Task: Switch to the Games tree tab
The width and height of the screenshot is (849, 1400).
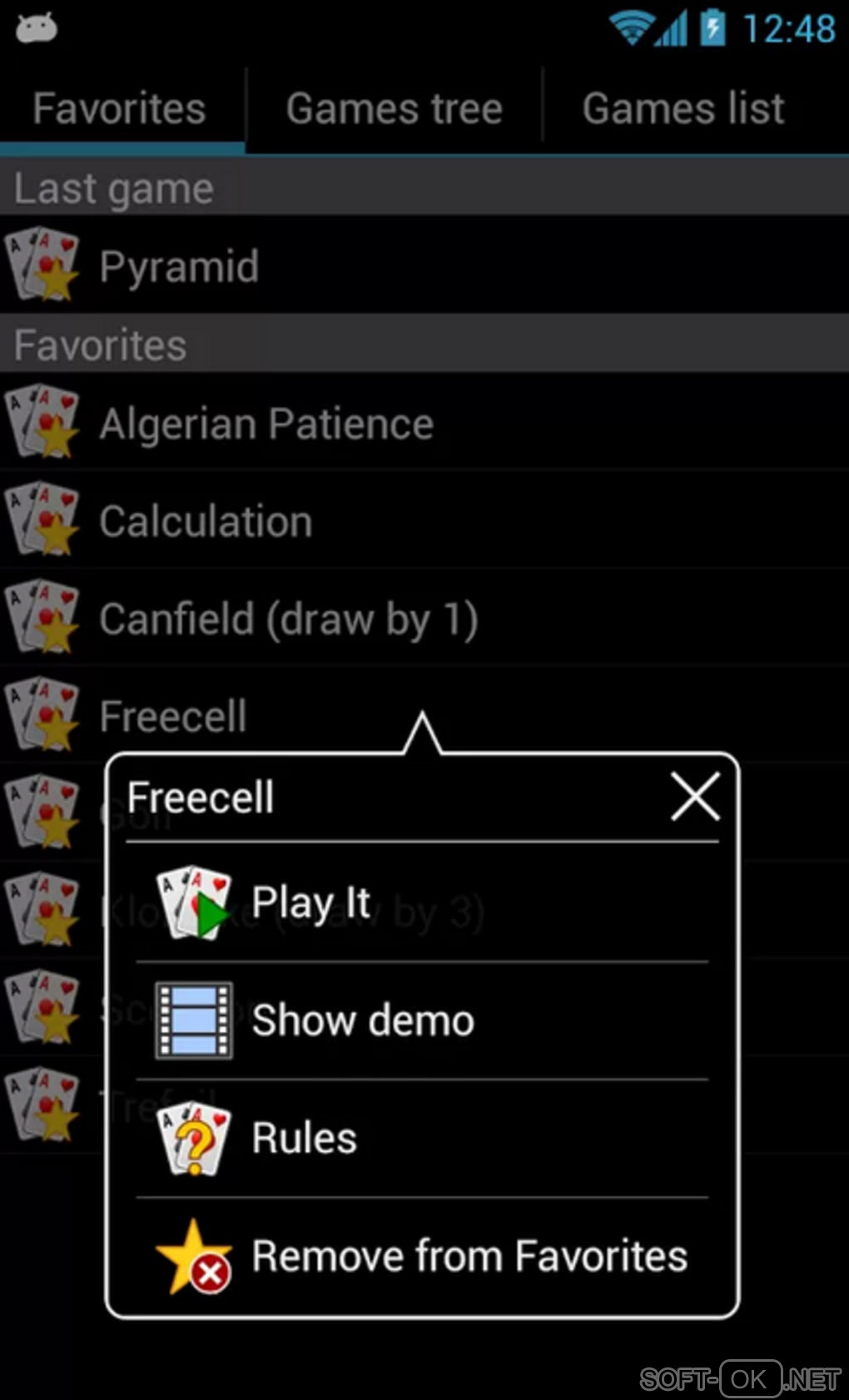Action: (x=394, y=109)
